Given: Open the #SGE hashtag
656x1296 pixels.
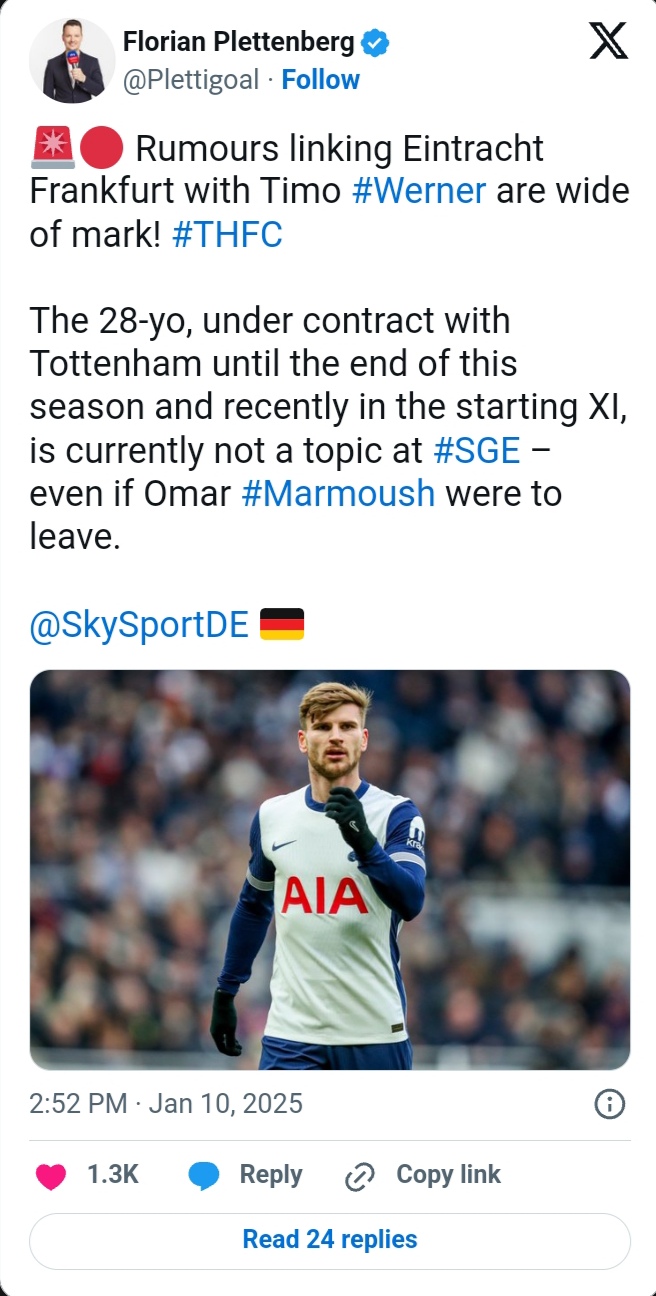Looking at the screenshot, I should coord(477,450).
